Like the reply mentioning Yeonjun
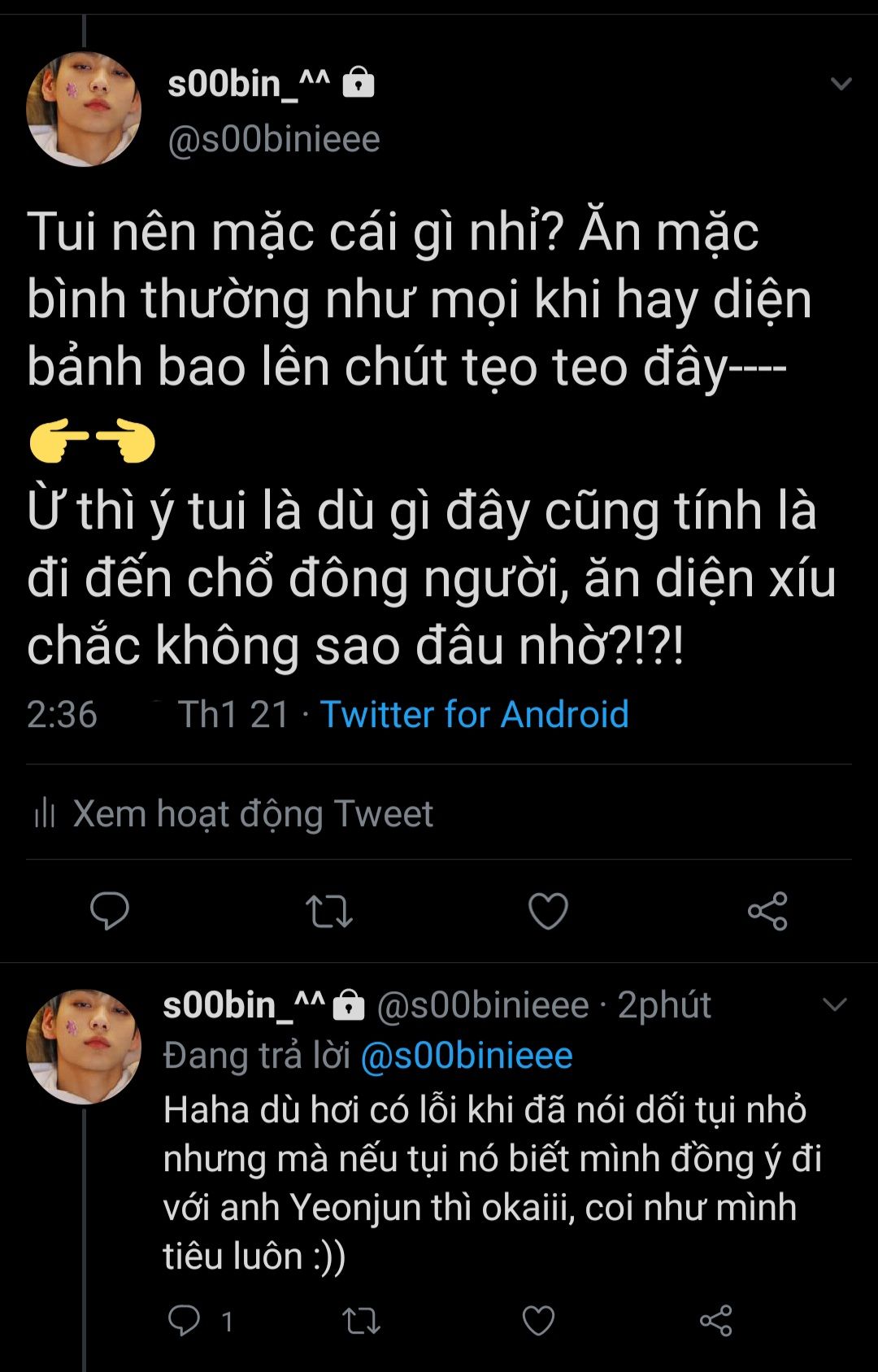The width and height of the screenshot is (878, 1372). (538, 1321)
